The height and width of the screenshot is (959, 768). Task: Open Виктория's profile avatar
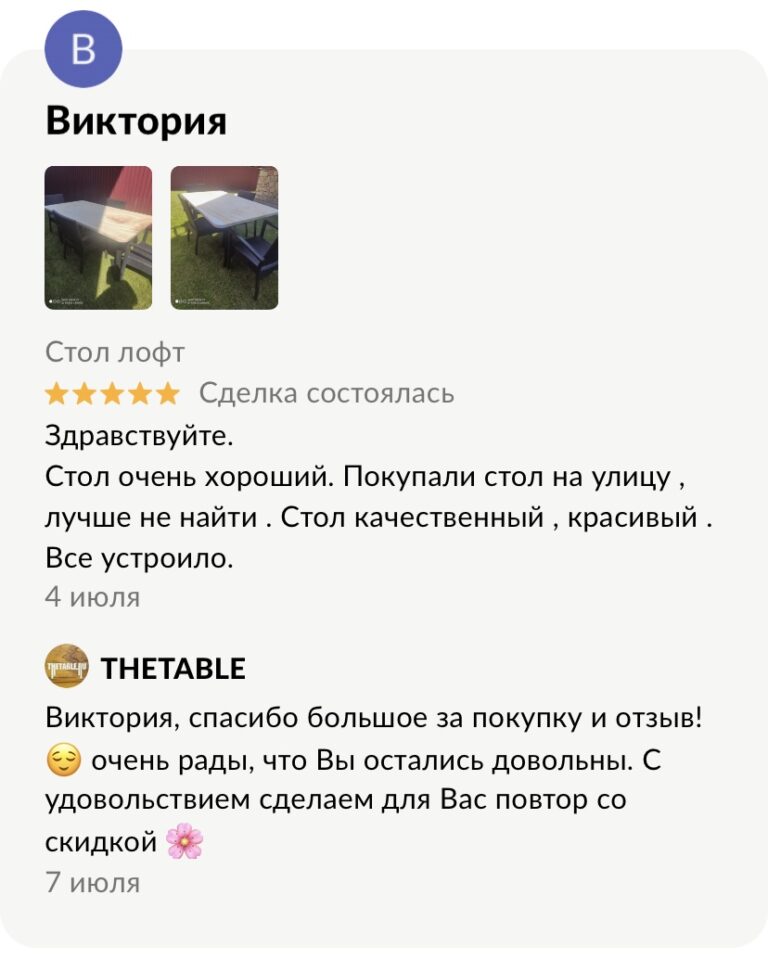[x=83, y=48]
